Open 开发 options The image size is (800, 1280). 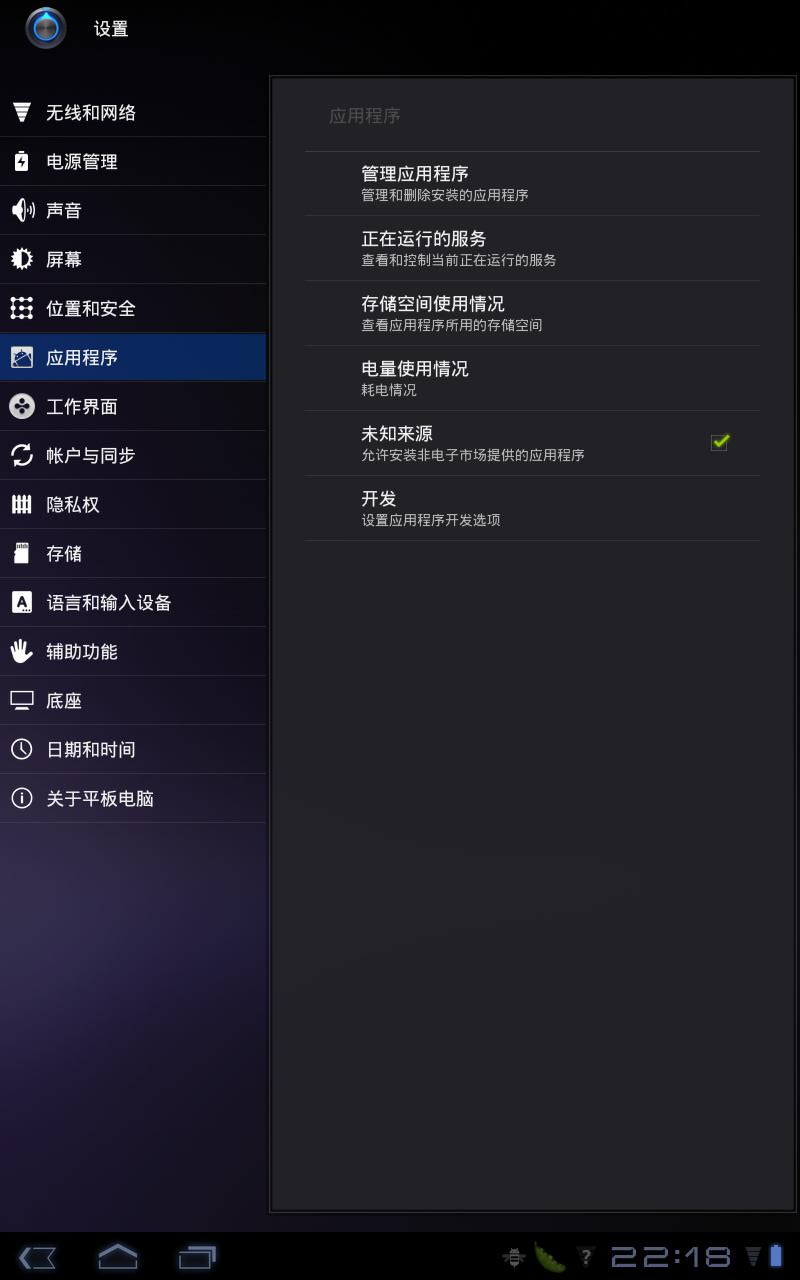[530, 508]
